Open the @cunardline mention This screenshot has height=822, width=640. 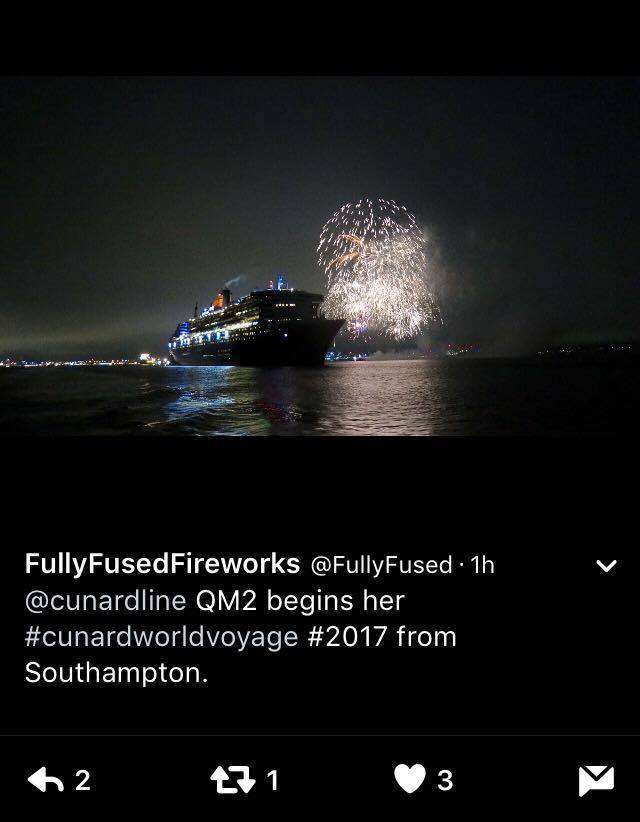click(x=105, y=601)
